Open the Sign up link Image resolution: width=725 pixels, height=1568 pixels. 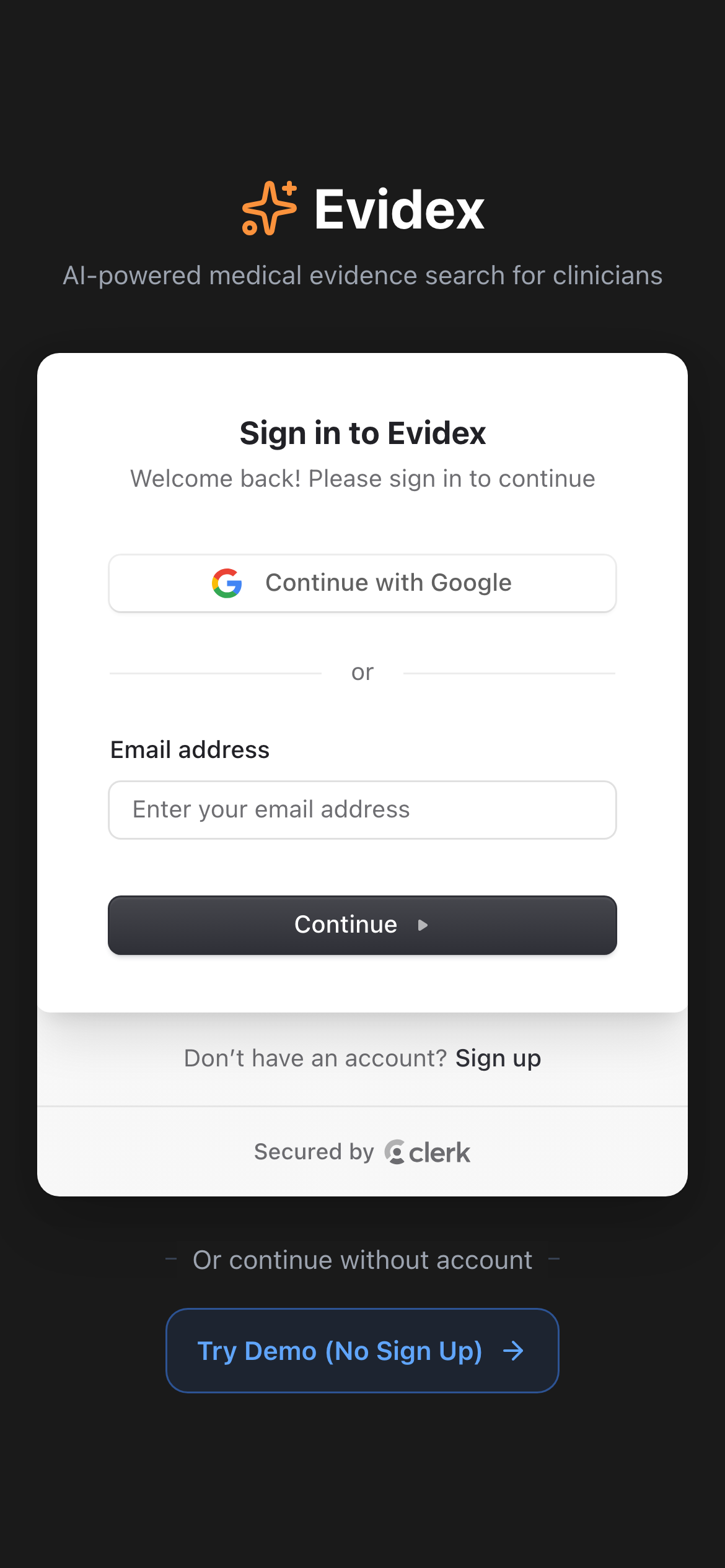[x=498, y=1058]
